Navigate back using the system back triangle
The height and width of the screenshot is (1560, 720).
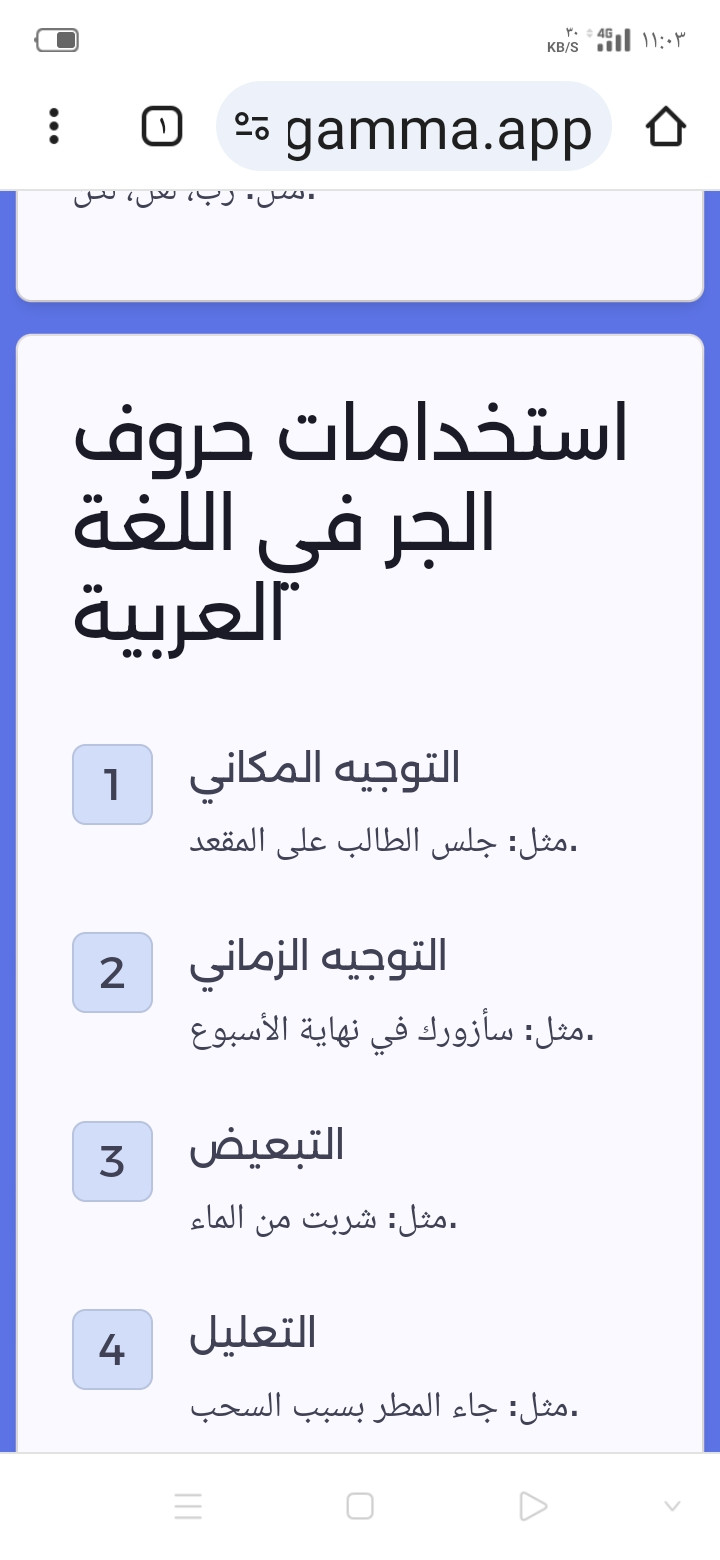(533, 1506)
